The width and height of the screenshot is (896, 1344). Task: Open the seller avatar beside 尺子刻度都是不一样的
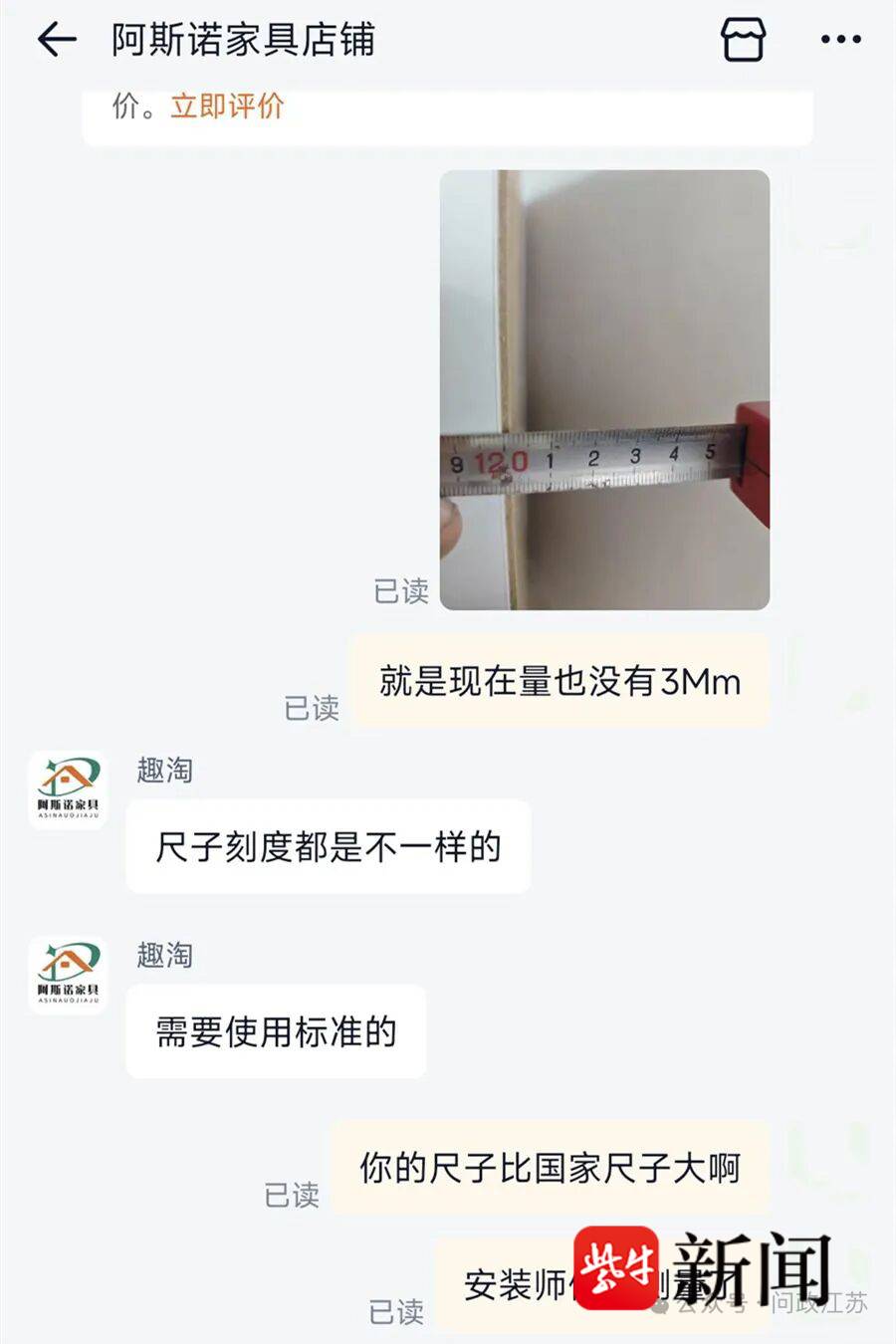pyautogui.click(x=68, y=789)
